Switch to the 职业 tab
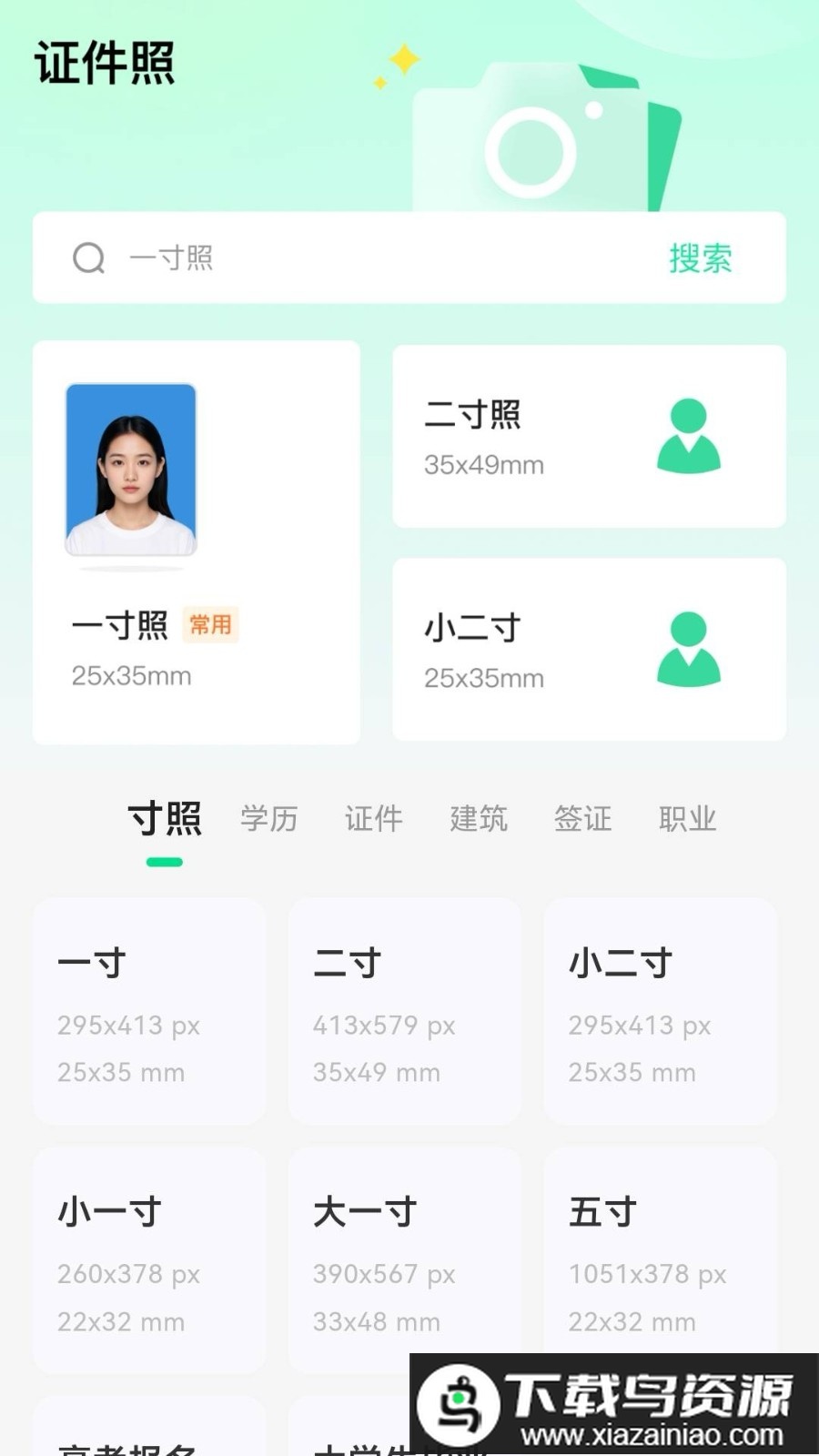The height and width of the screenshot is (1456, 819). tap(688, 818)
